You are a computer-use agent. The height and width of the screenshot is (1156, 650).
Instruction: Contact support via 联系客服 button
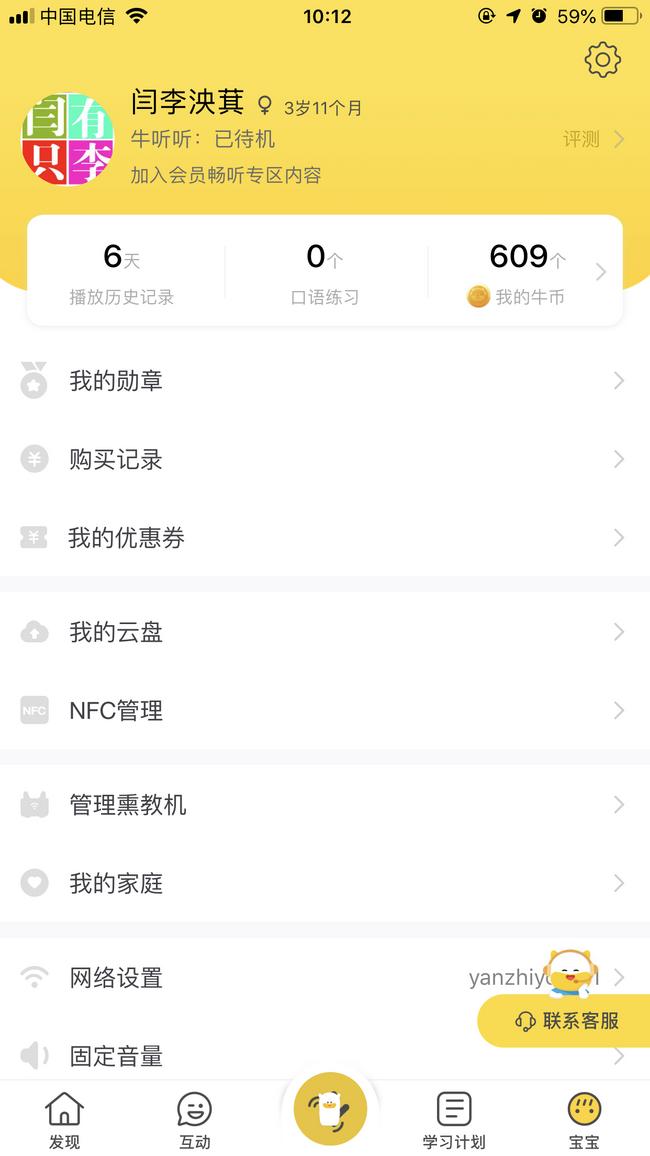565,1020
